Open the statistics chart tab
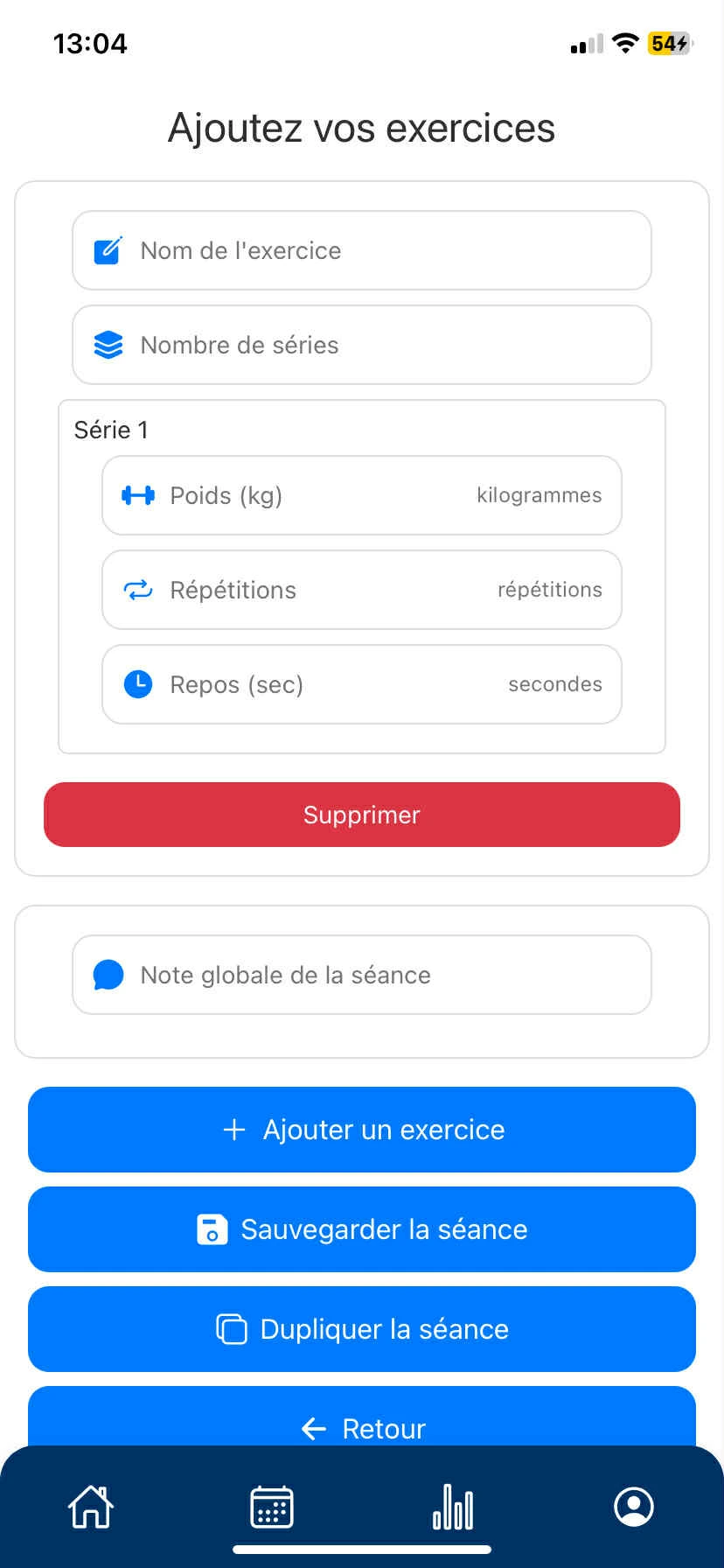The height and width of the screenshot is (1568, 724). pyautogui.click(x=453, y=1507)
